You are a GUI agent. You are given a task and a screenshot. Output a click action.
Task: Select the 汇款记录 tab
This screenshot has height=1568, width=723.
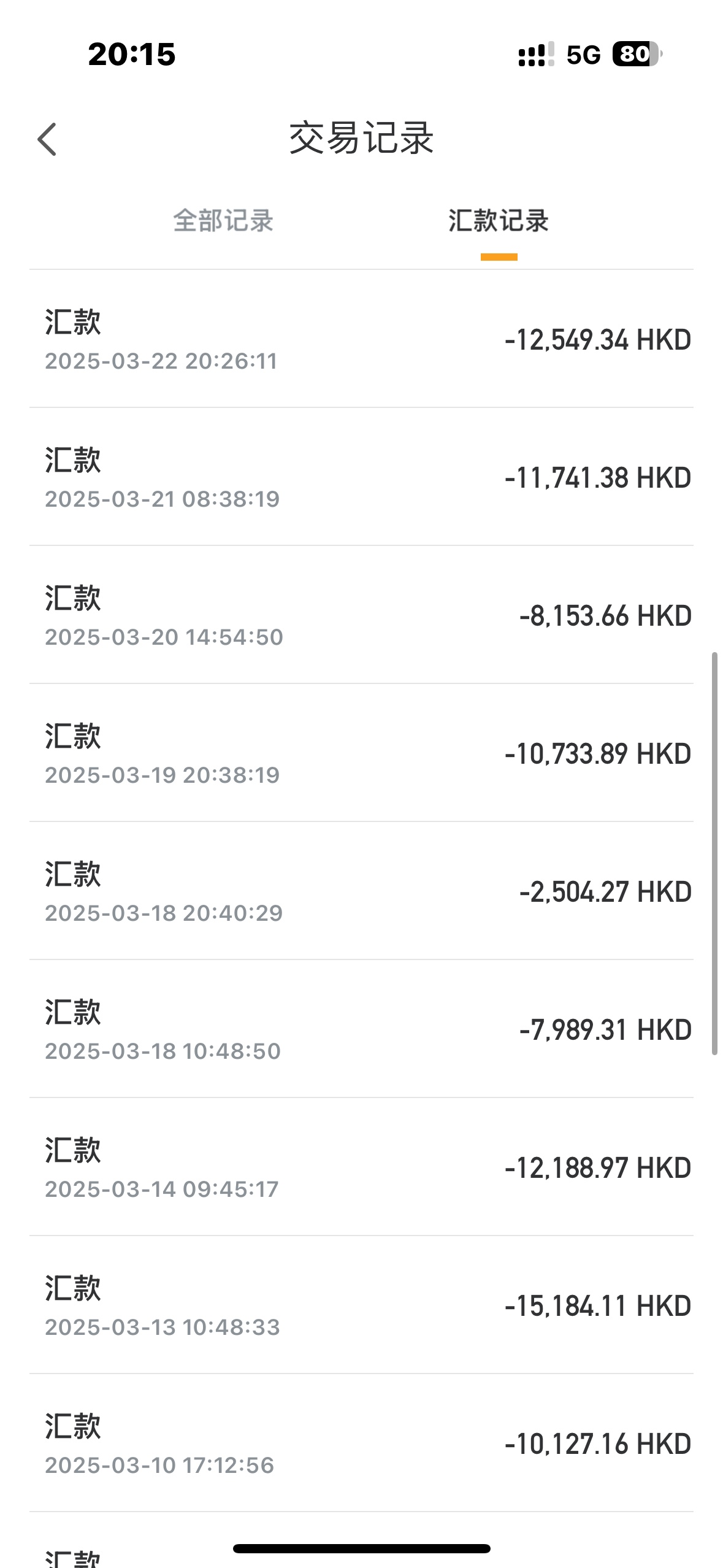[x=499, y=221]
